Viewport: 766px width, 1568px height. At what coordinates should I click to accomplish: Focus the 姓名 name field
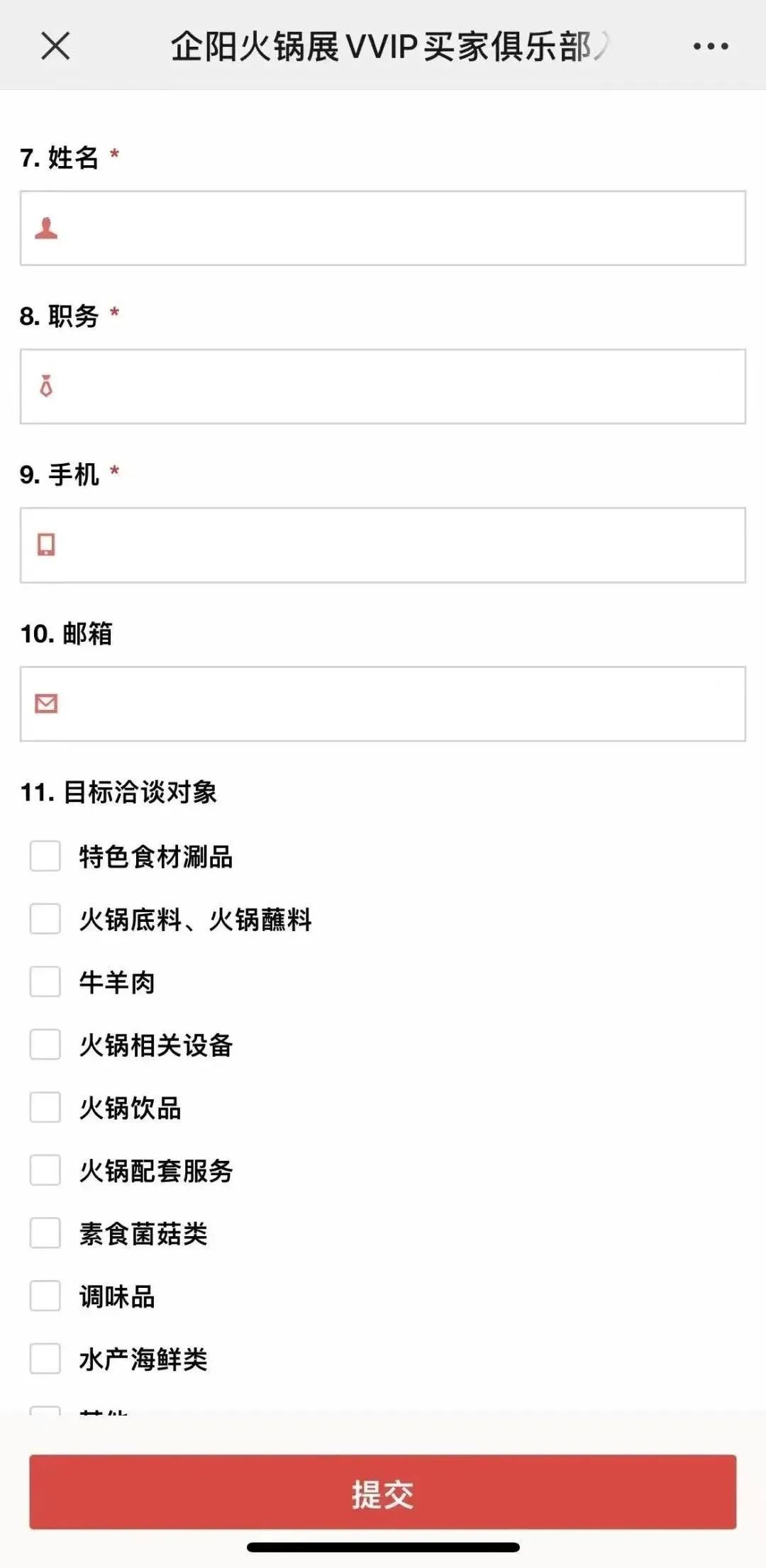pos(383,228)
